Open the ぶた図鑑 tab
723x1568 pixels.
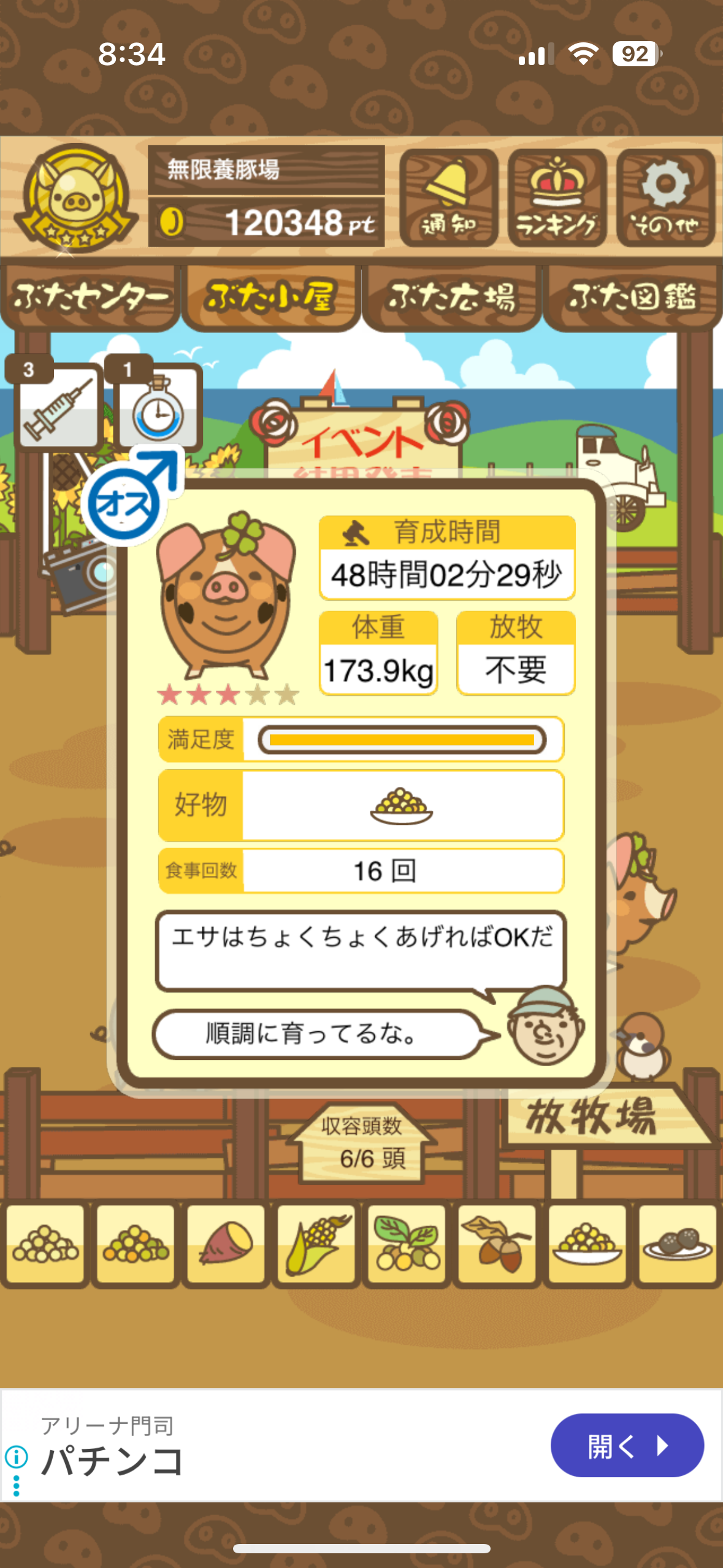click(x=632, y=298)
